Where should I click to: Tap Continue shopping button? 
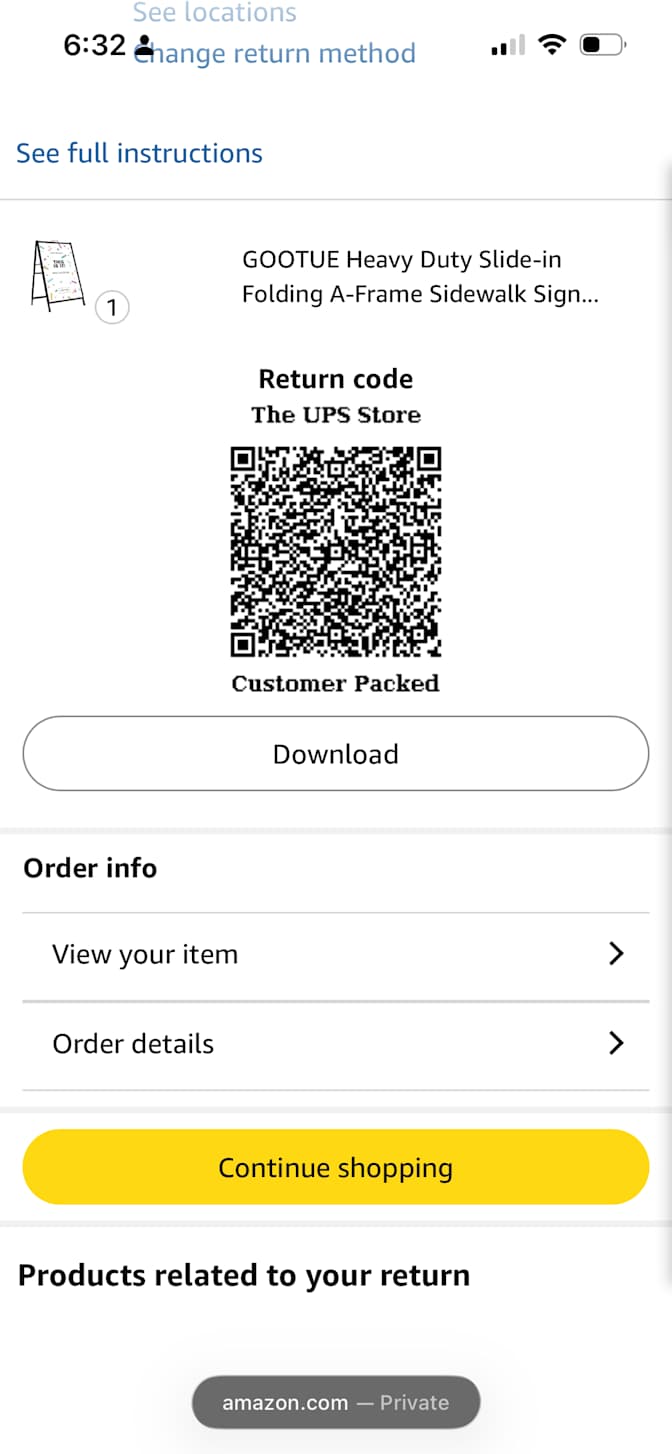[336, 1167]
